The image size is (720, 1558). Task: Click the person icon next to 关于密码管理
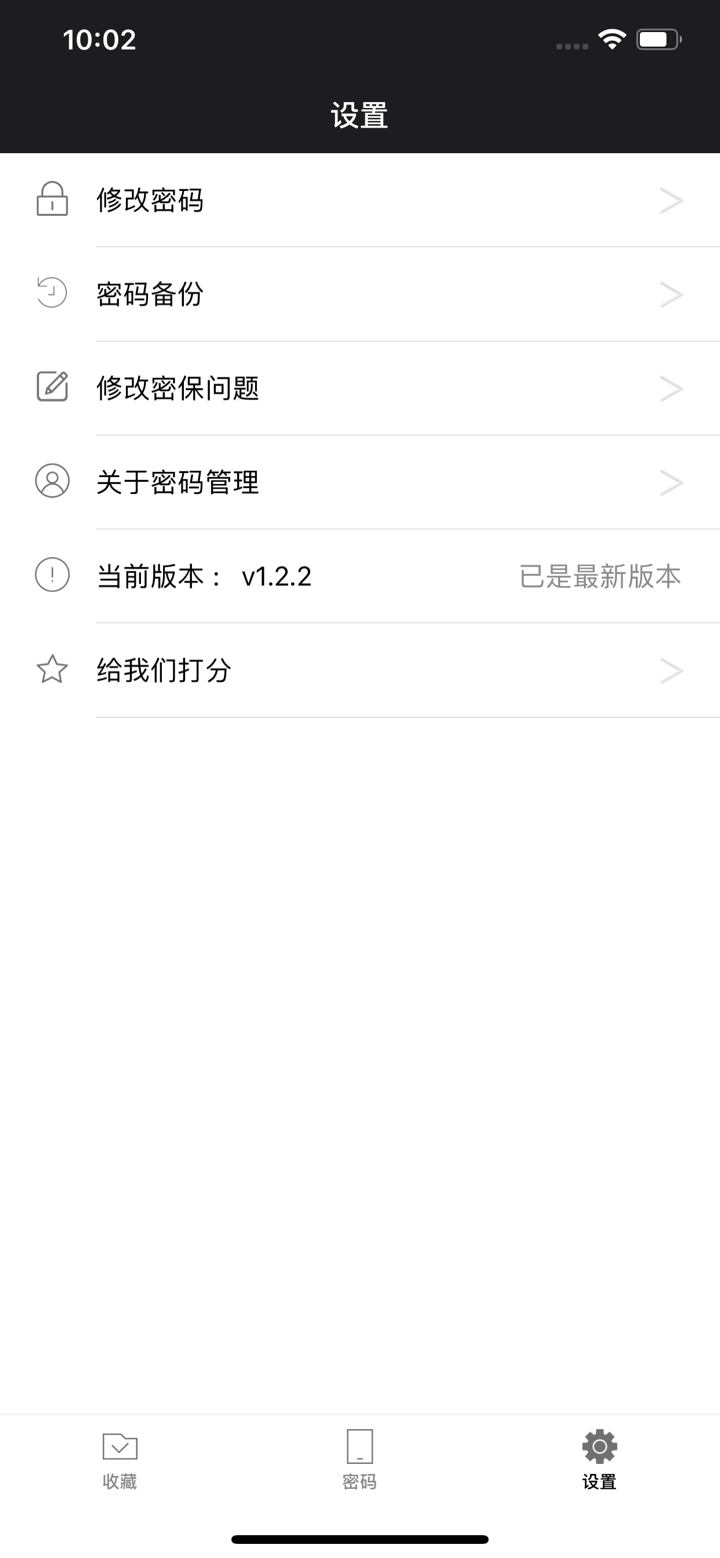click(x=51, y=482)
